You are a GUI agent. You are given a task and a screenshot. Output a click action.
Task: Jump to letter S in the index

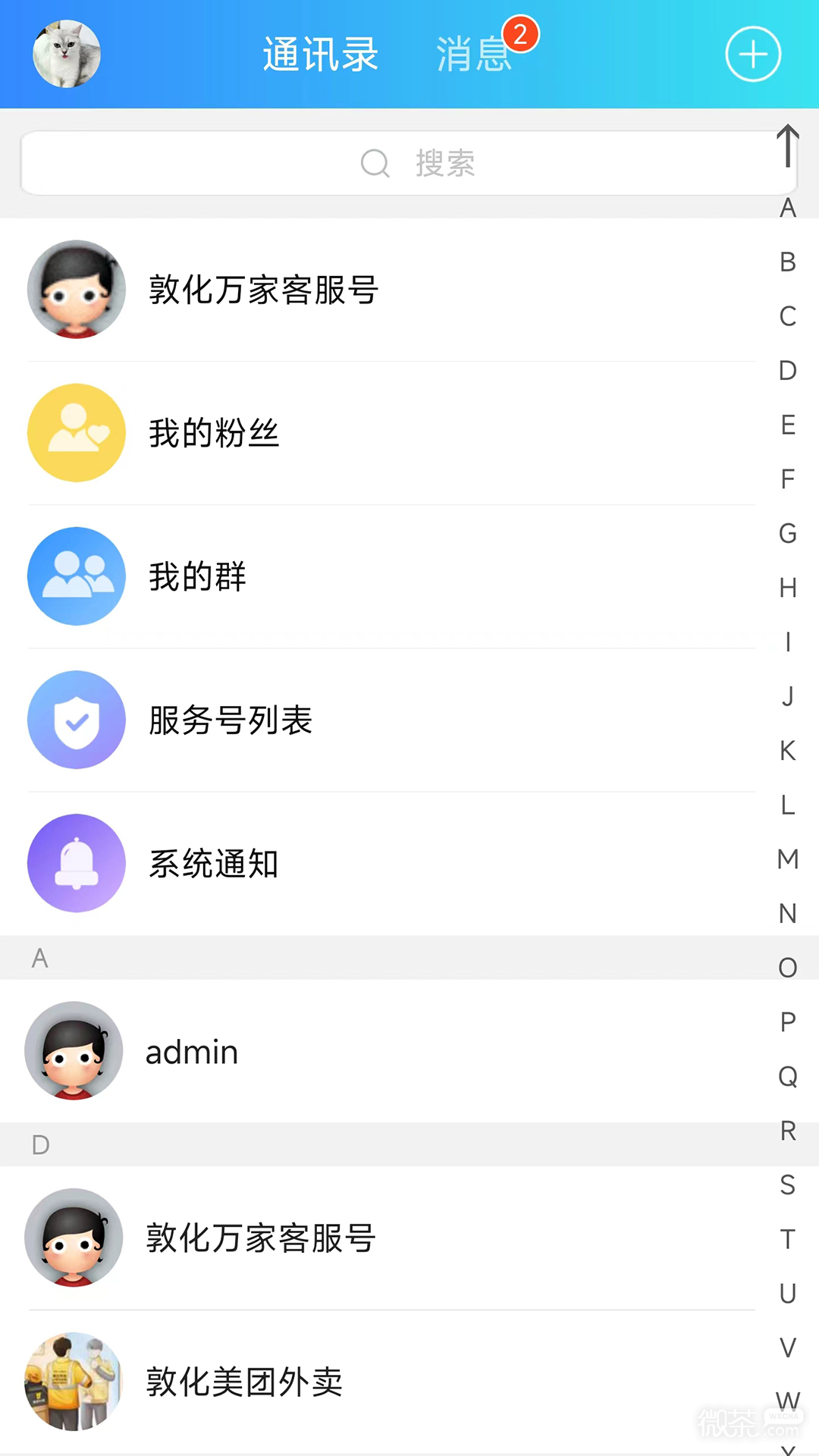coord(788,1185)
